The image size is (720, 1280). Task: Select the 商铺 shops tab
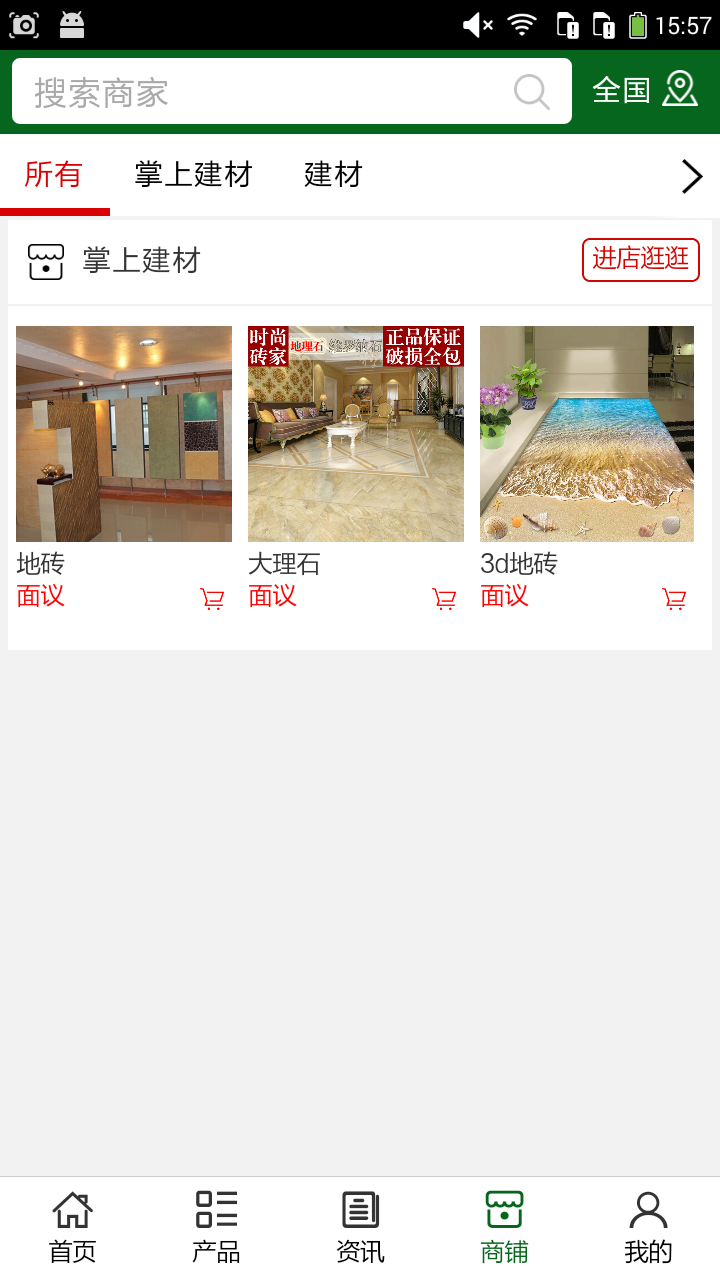tap(504, 1228)
